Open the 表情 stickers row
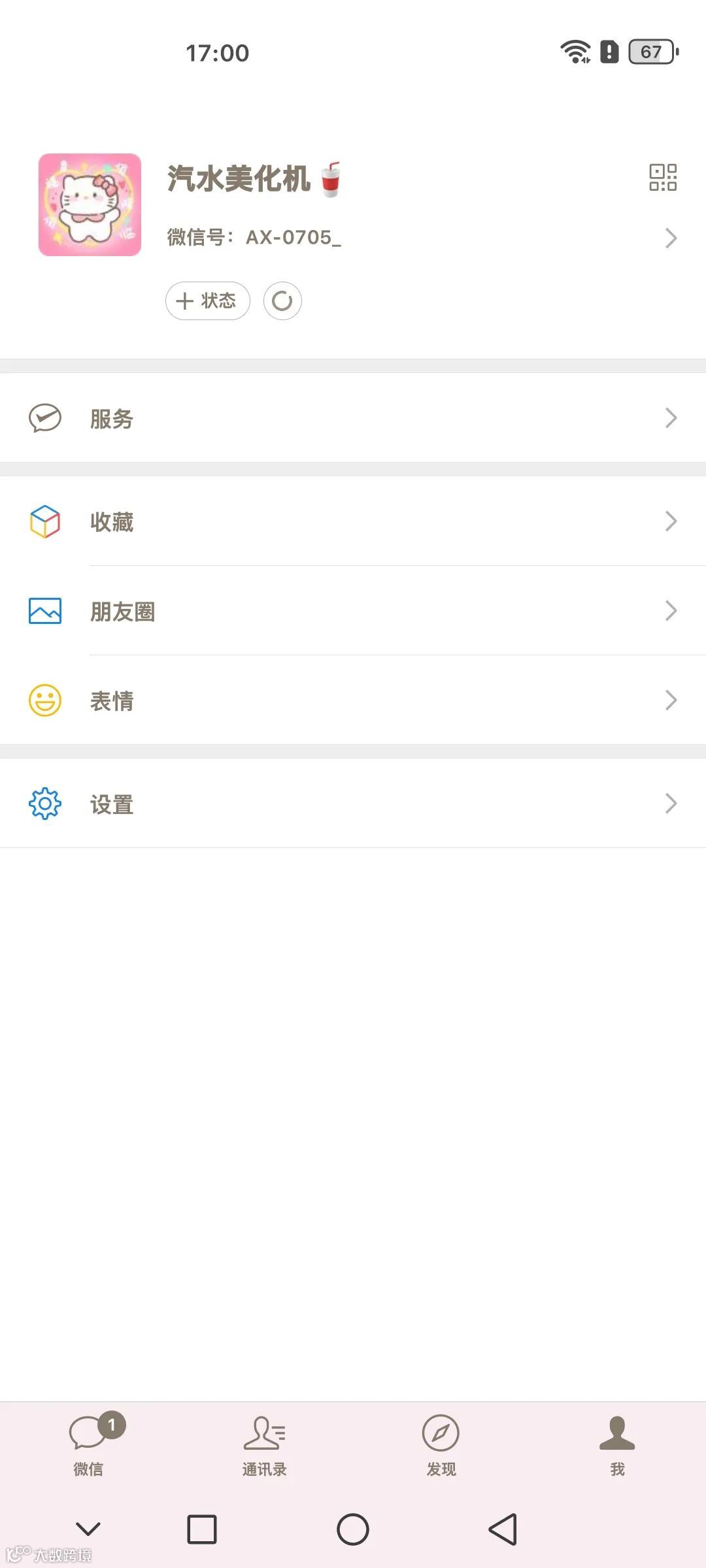The width and height of the screenshot is (706, 1568). click(x=353, y=700)
